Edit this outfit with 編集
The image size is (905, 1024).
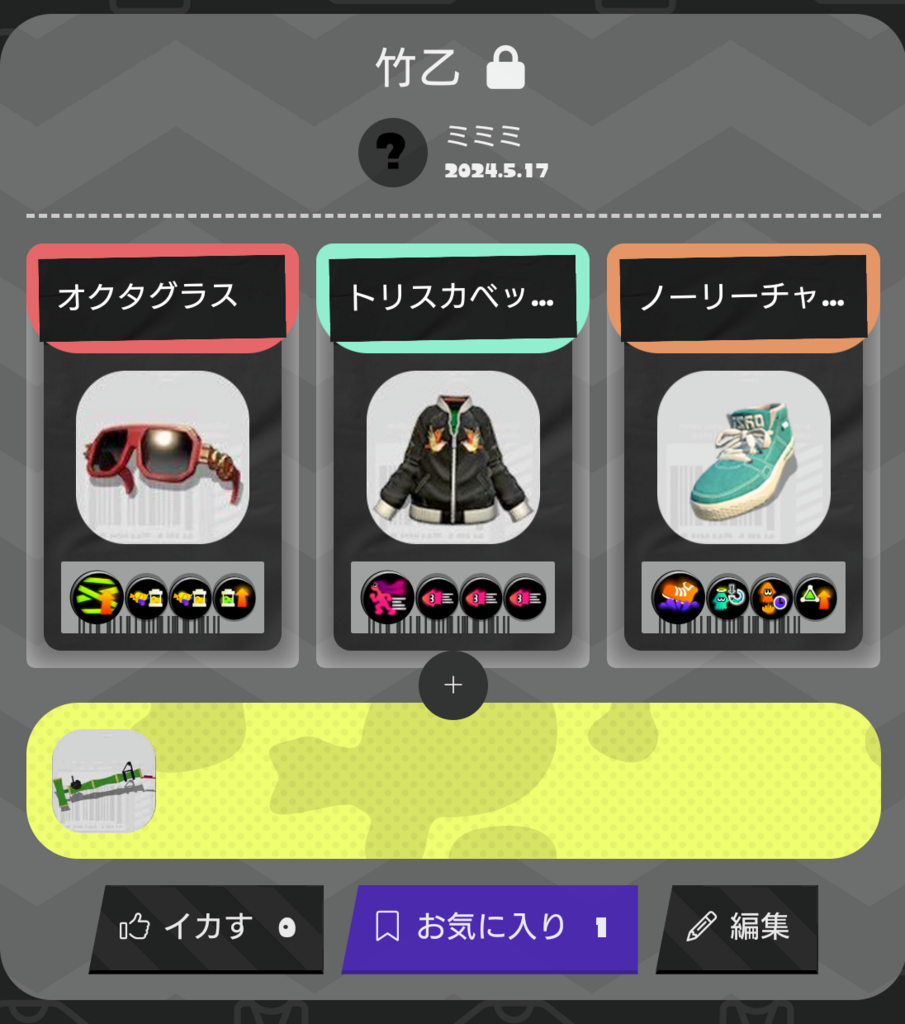click(738, 928)
